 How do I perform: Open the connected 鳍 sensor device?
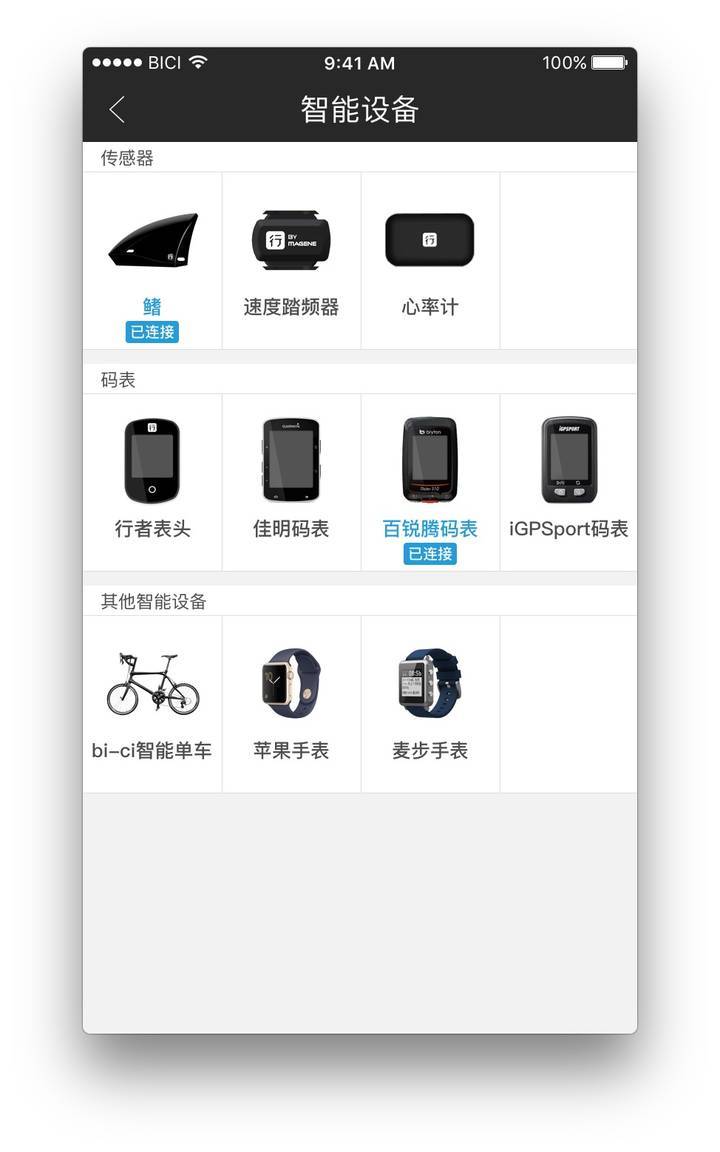(152, 261)
